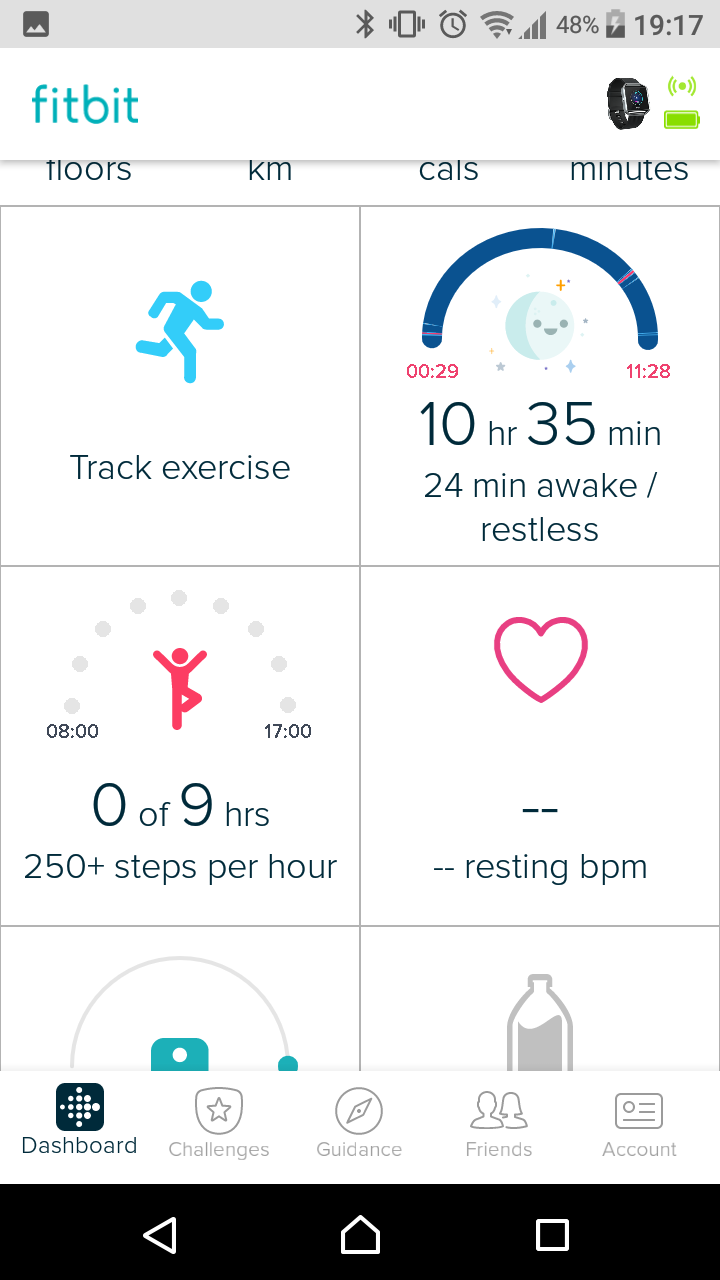Switch to the Guidance tab
The image size is (720, 1280).
359,1123
